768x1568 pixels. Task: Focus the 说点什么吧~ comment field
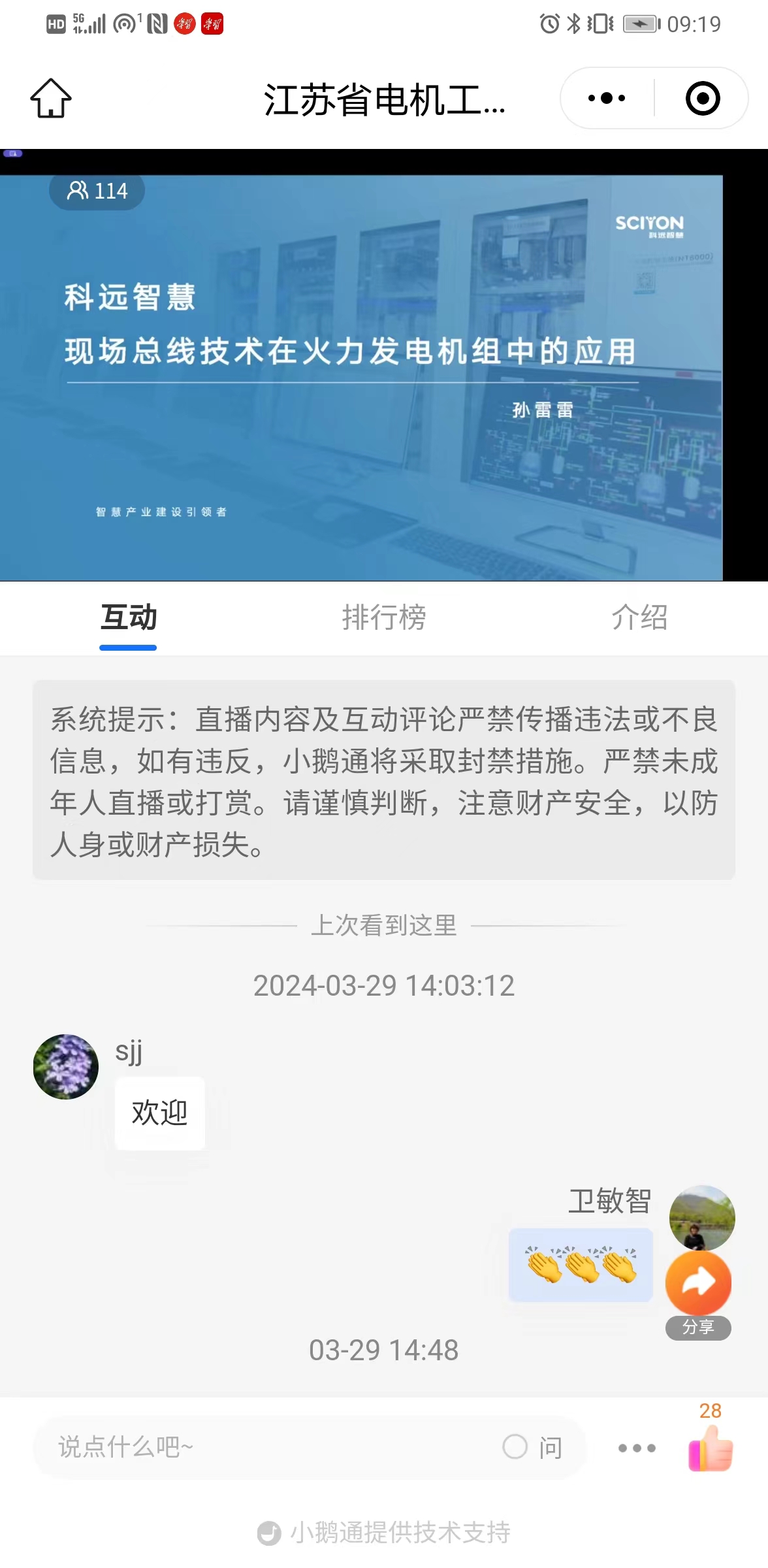coord(261,1447)
